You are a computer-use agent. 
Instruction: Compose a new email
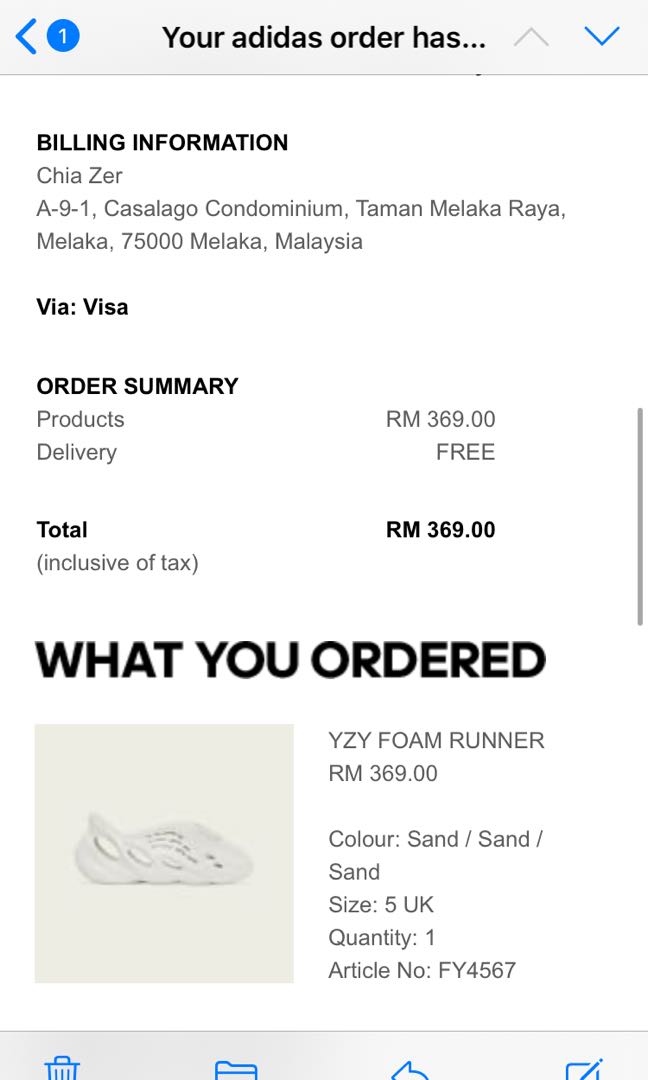pyautogui.click(x=584, y=1067)
